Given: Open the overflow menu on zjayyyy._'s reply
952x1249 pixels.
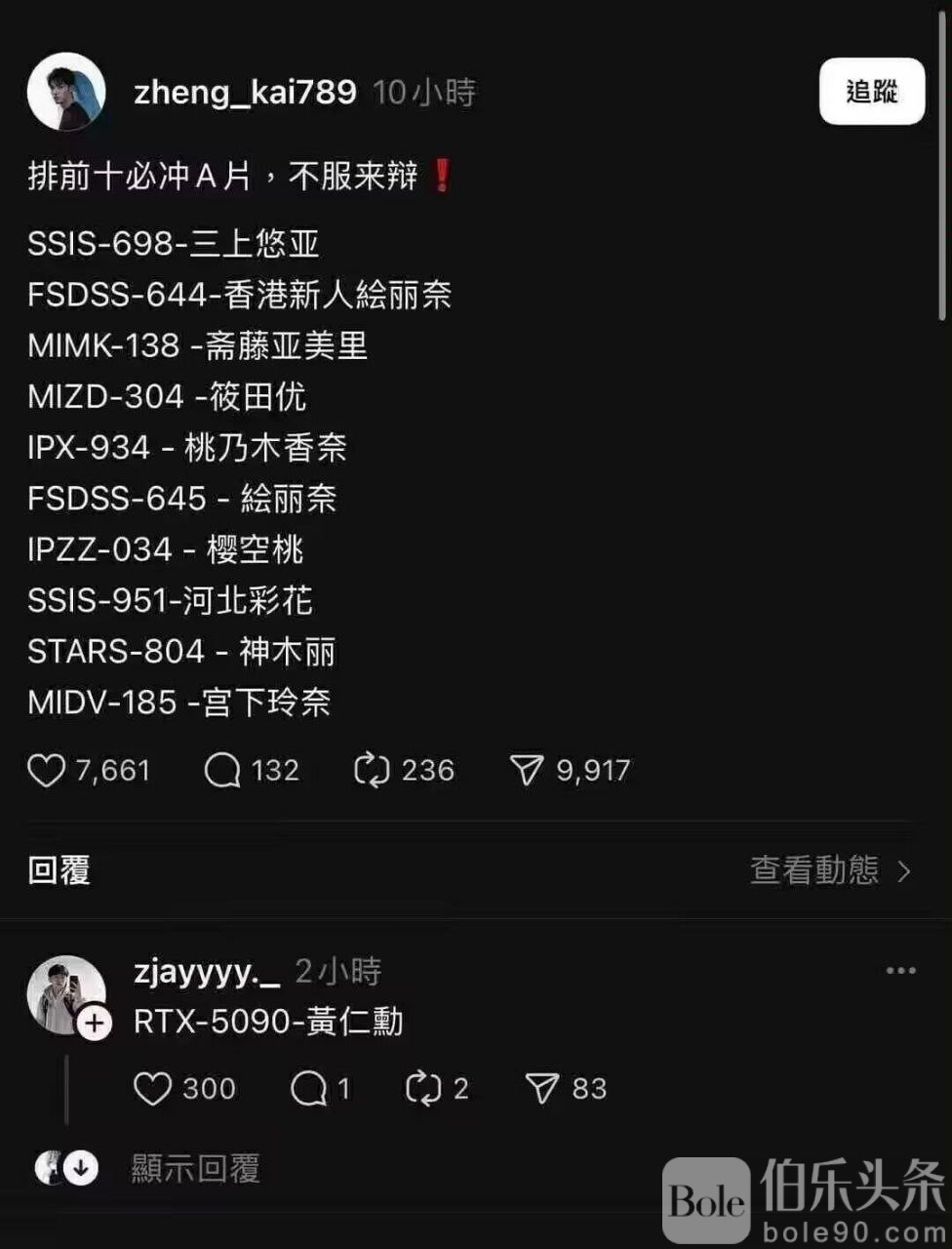Looking at the screenshot, I should tap(899, 971).
